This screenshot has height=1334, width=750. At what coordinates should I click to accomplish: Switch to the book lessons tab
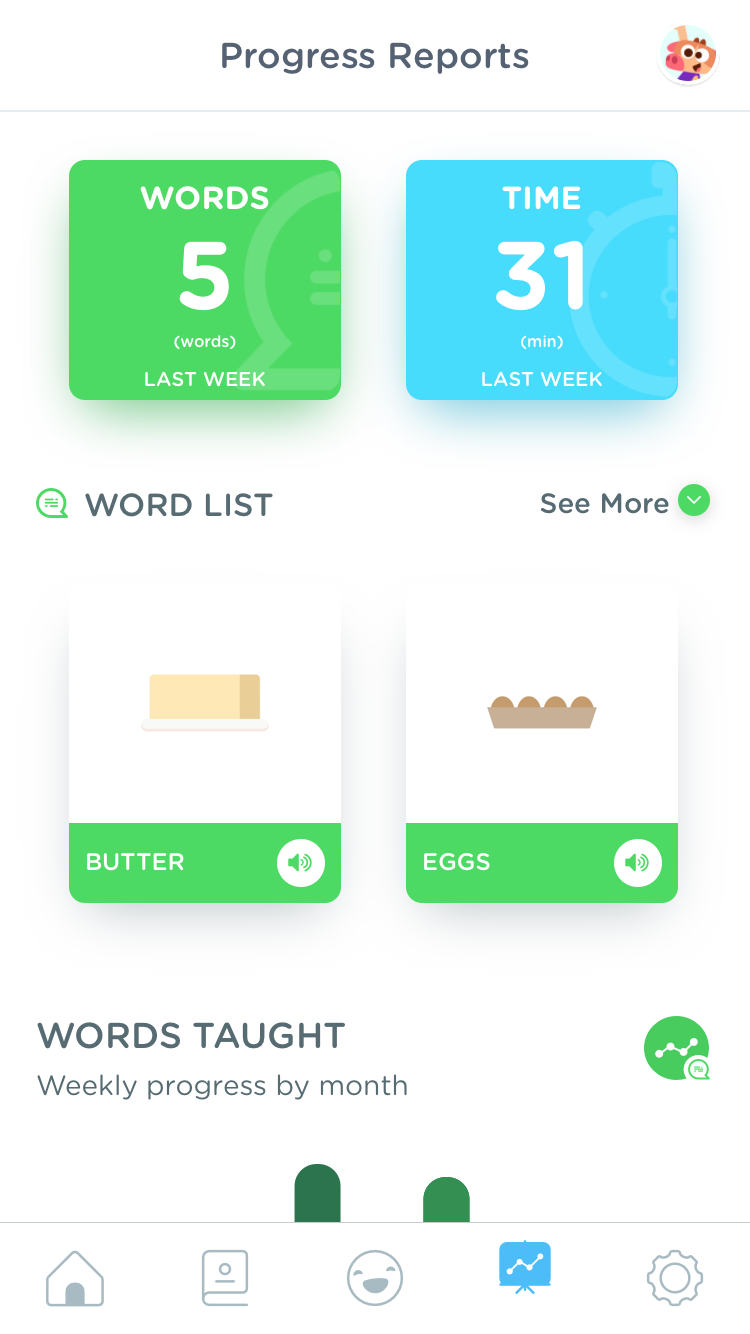225,1278
